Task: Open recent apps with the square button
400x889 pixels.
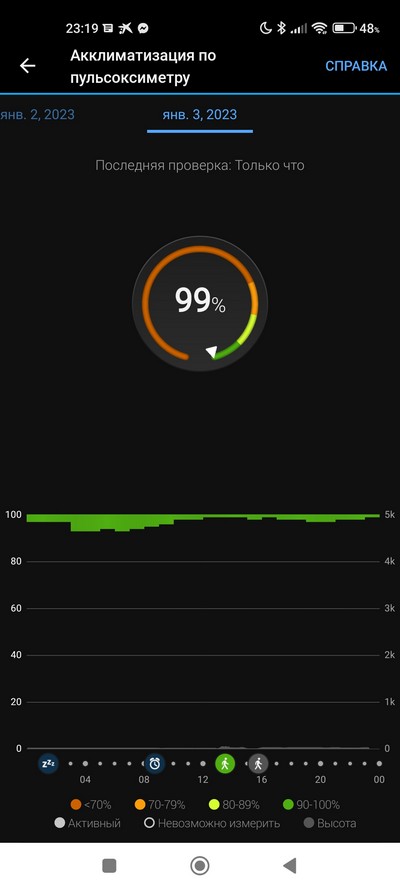Action: pyautogui.click(x=109, y=865)
